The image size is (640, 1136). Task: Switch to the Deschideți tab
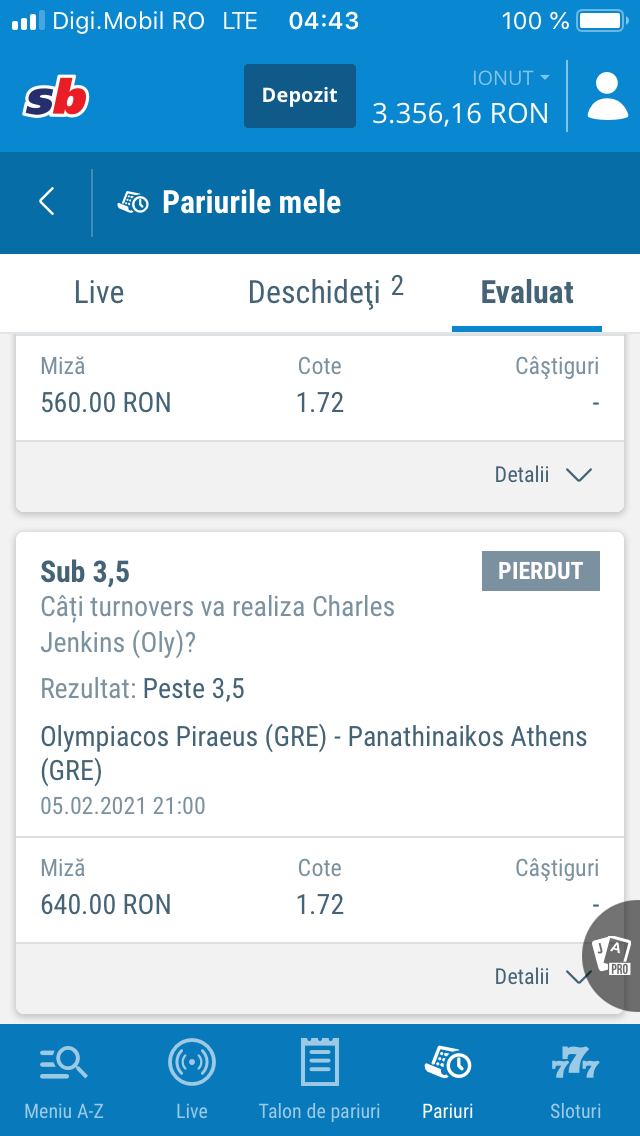(x=325, y=293)
